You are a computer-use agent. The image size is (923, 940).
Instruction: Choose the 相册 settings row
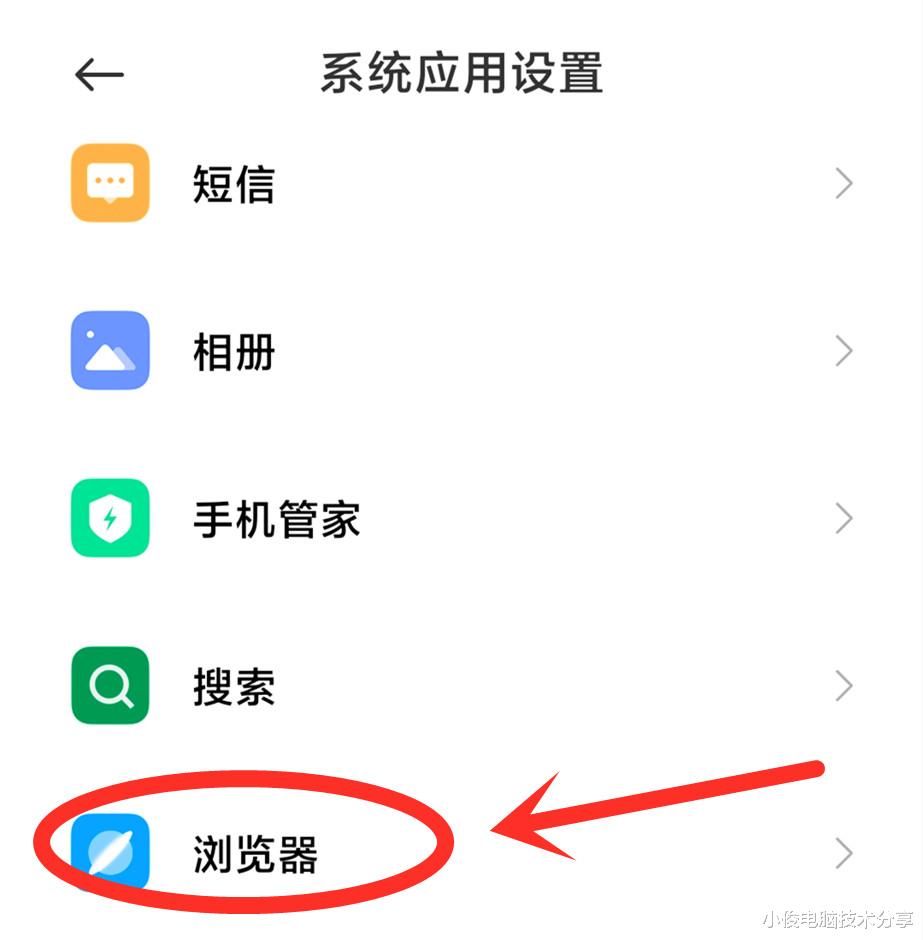pos(231,353)
